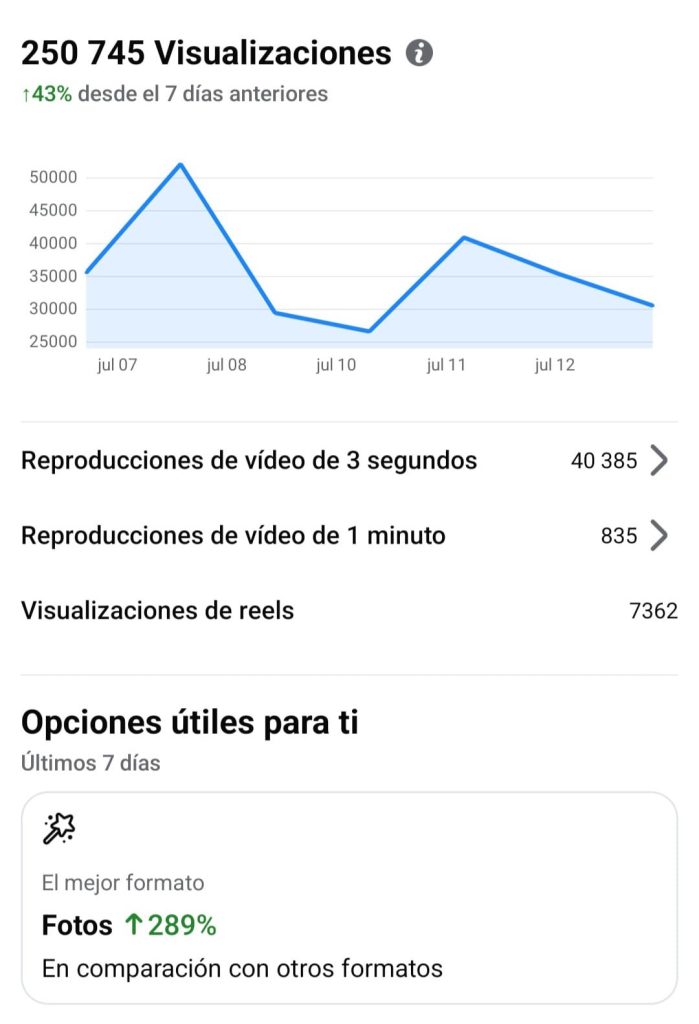Open Reproducciones de vídeo de 1 minuto
This screenshot has width=699, height=1024.
pyautogui.click(x=345, y=536)
